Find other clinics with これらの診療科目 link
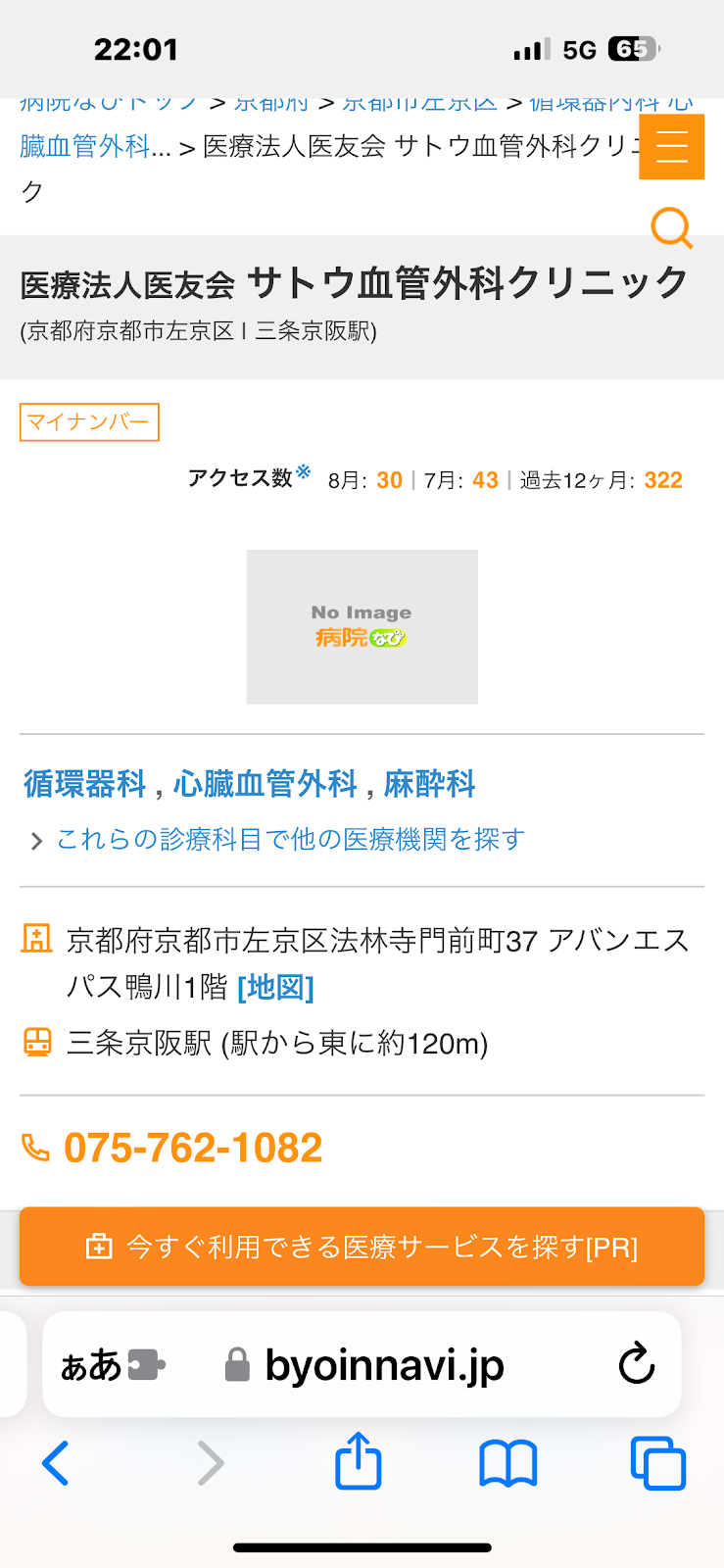This screenshot has height=1568, width=724. [x=290, y=840]
